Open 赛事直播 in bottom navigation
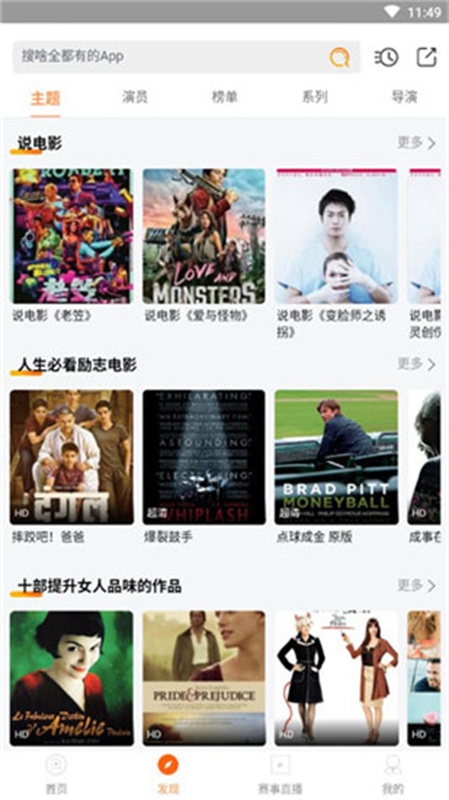449x800 pixels. pos(280,775)
